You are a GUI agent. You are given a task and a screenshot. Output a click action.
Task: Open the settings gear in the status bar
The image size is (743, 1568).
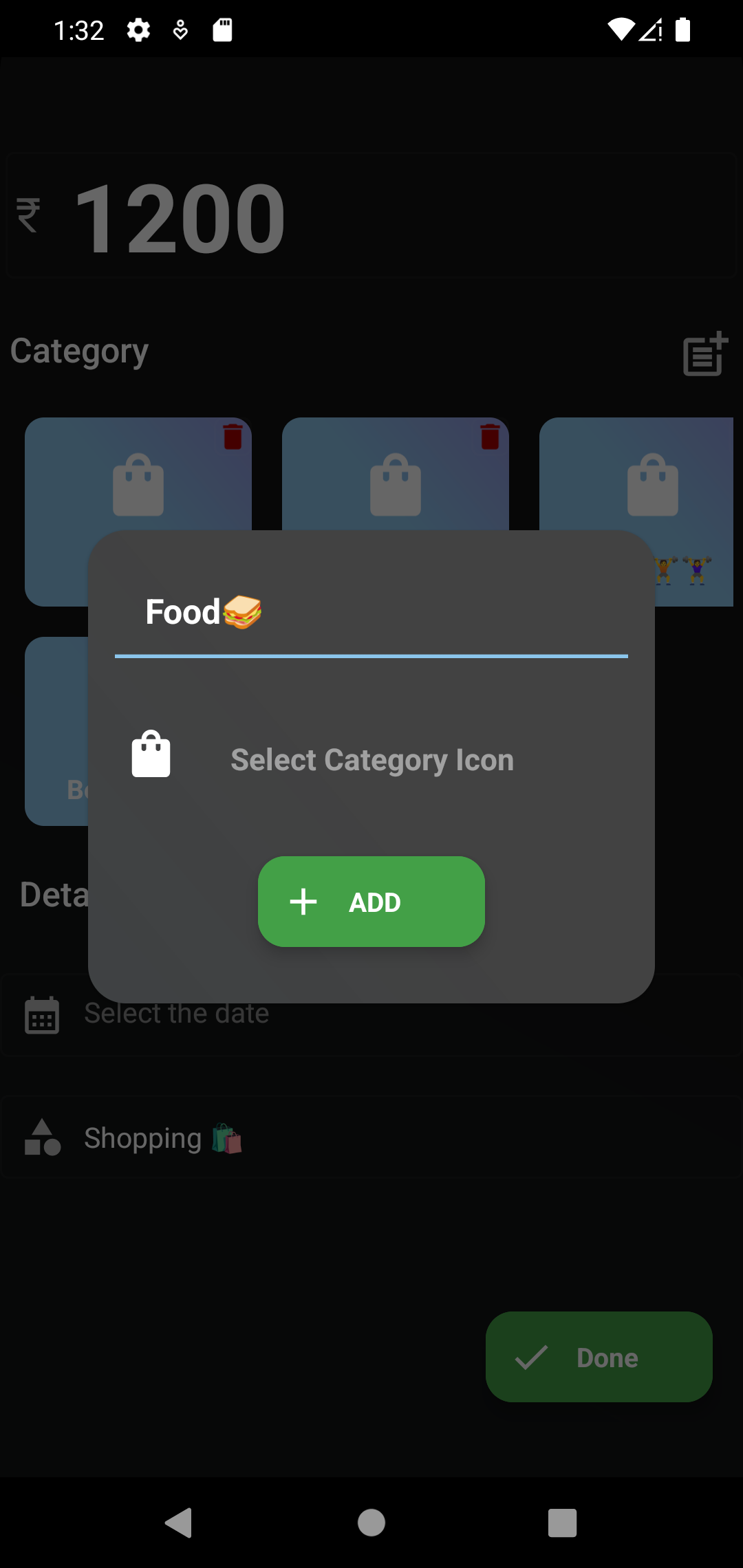coord(138,29)
